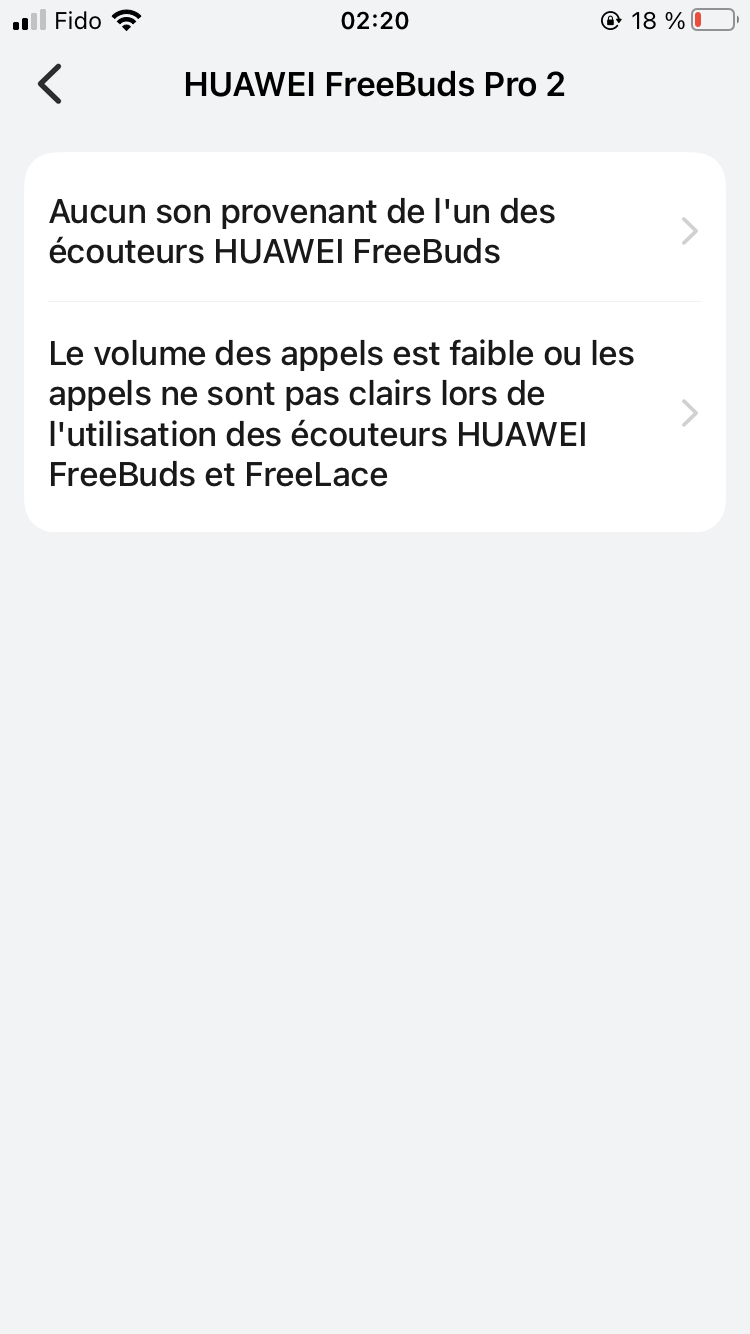This screenshot has height=1334, width=750.
Task: Go back using the top-left arrow
Action: [50, 84]
